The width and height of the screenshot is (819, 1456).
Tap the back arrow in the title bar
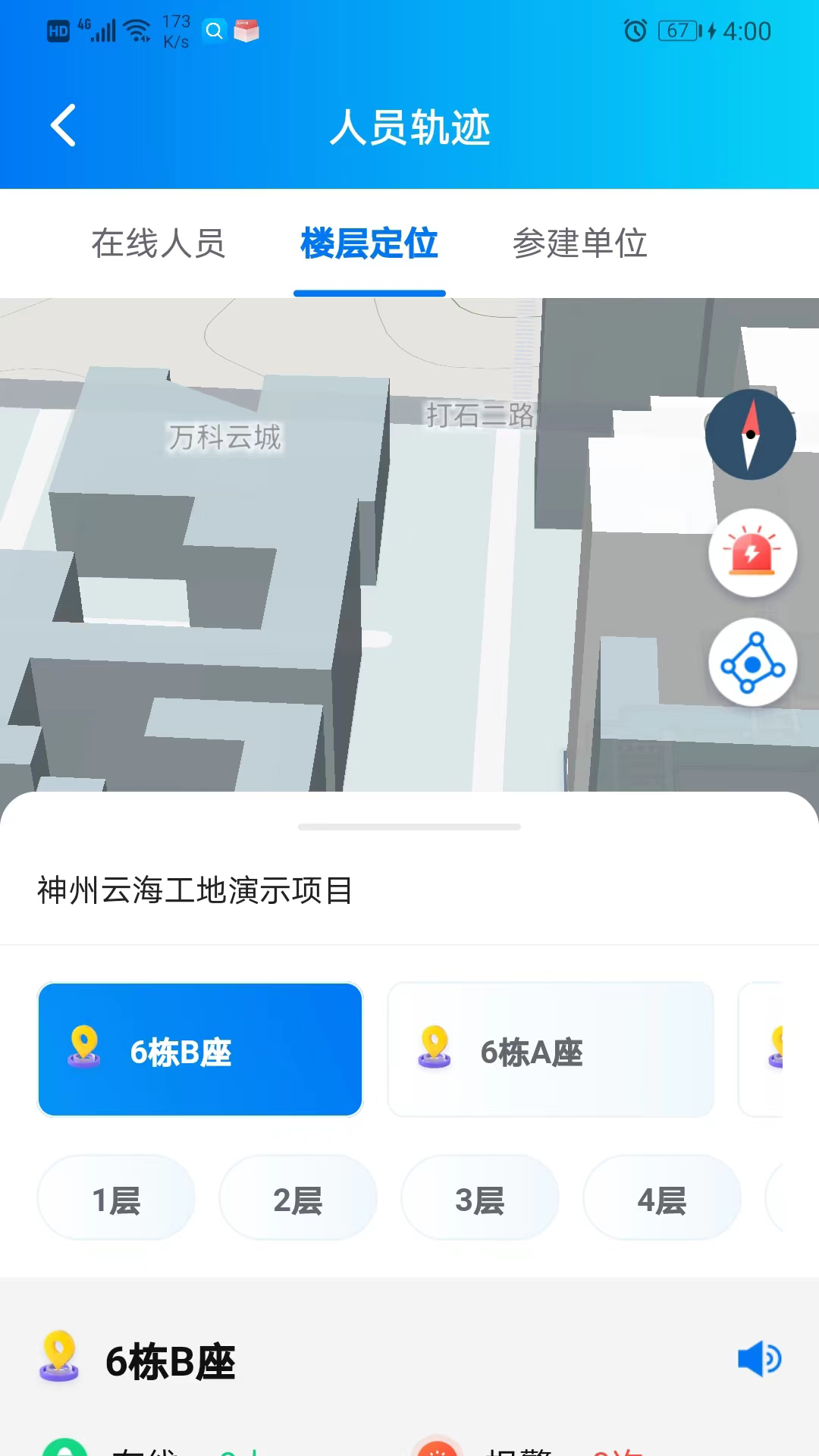click(x=63, y=126)
